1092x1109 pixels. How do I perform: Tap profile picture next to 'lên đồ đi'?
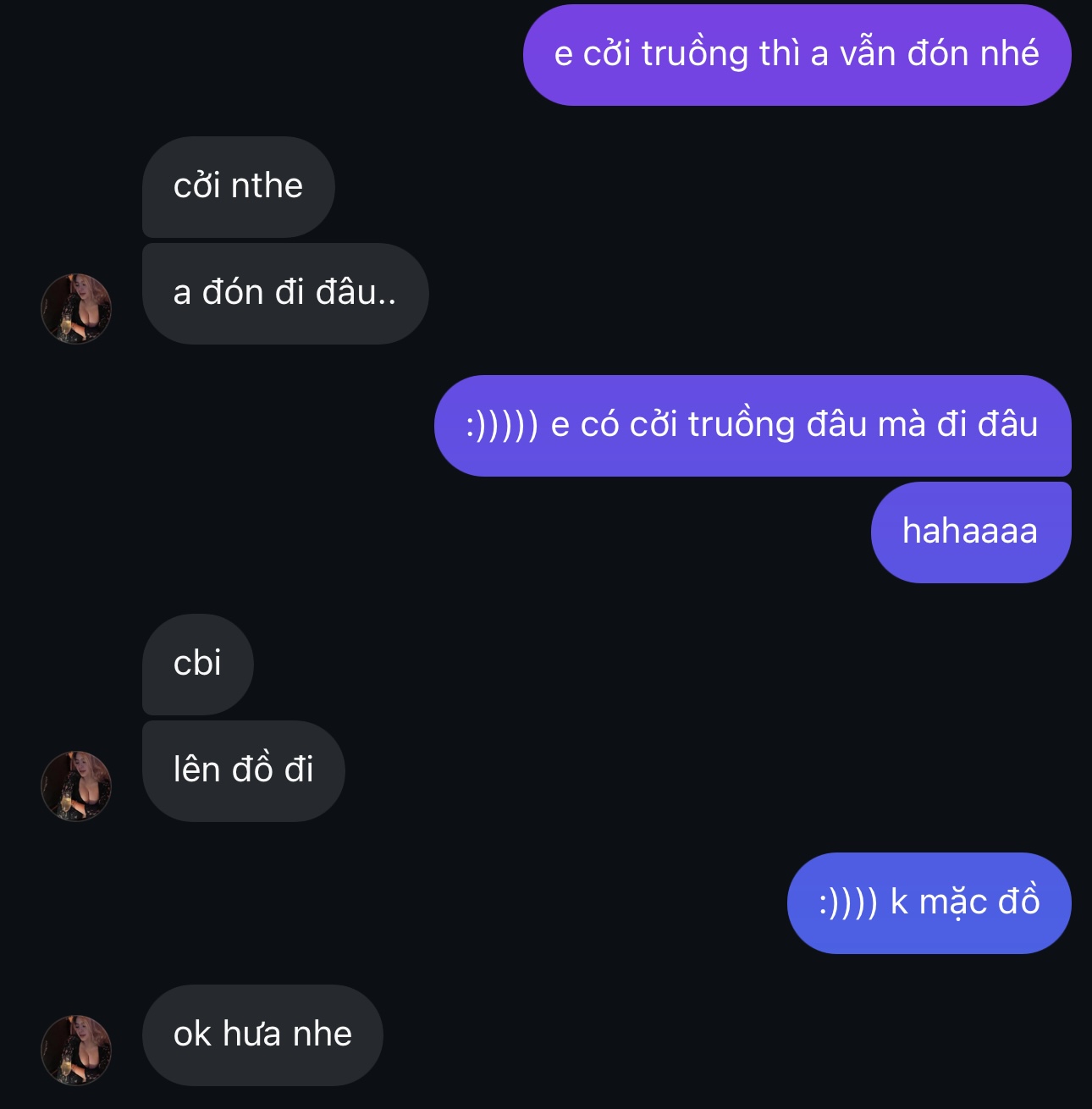[x=76, y=786]
